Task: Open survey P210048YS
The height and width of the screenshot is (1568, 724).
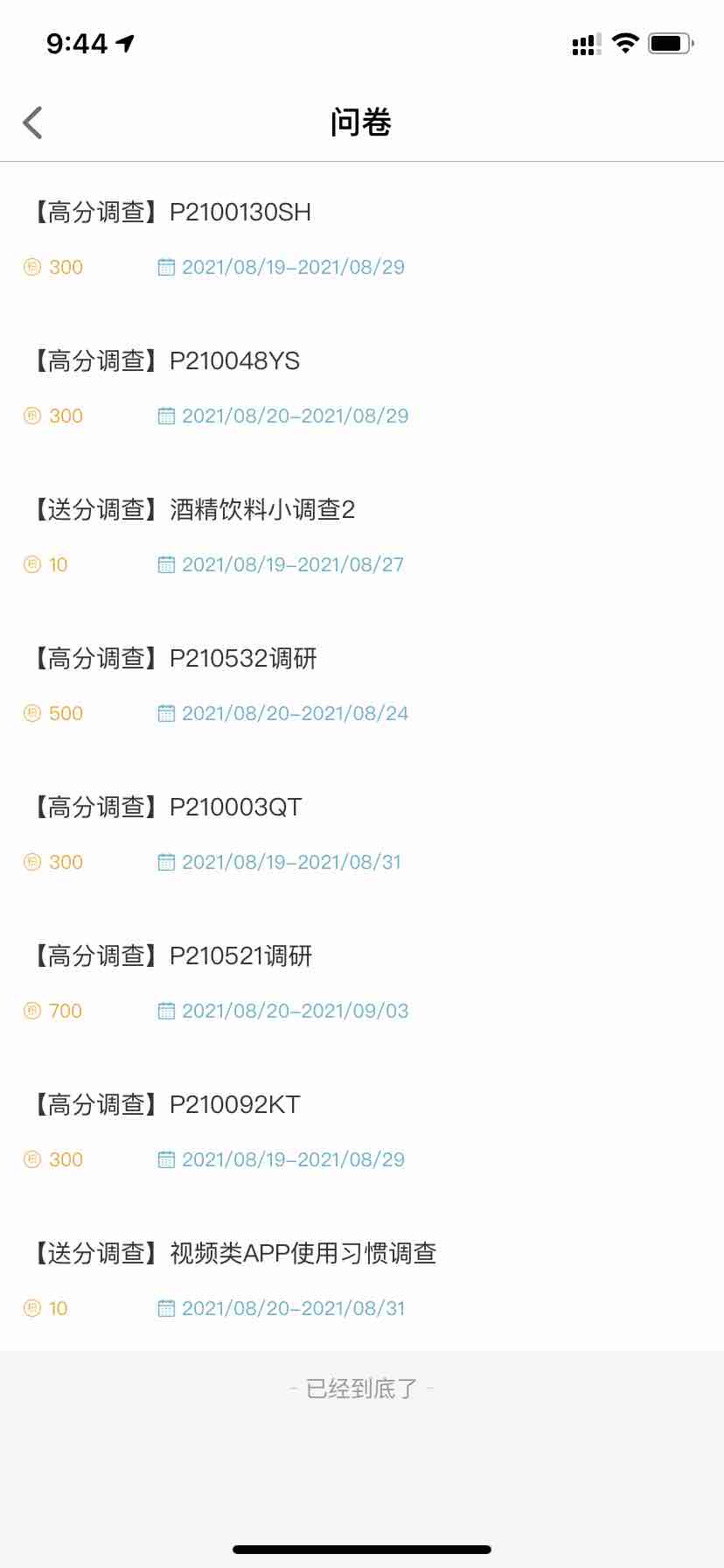Action: click(362, 387)
